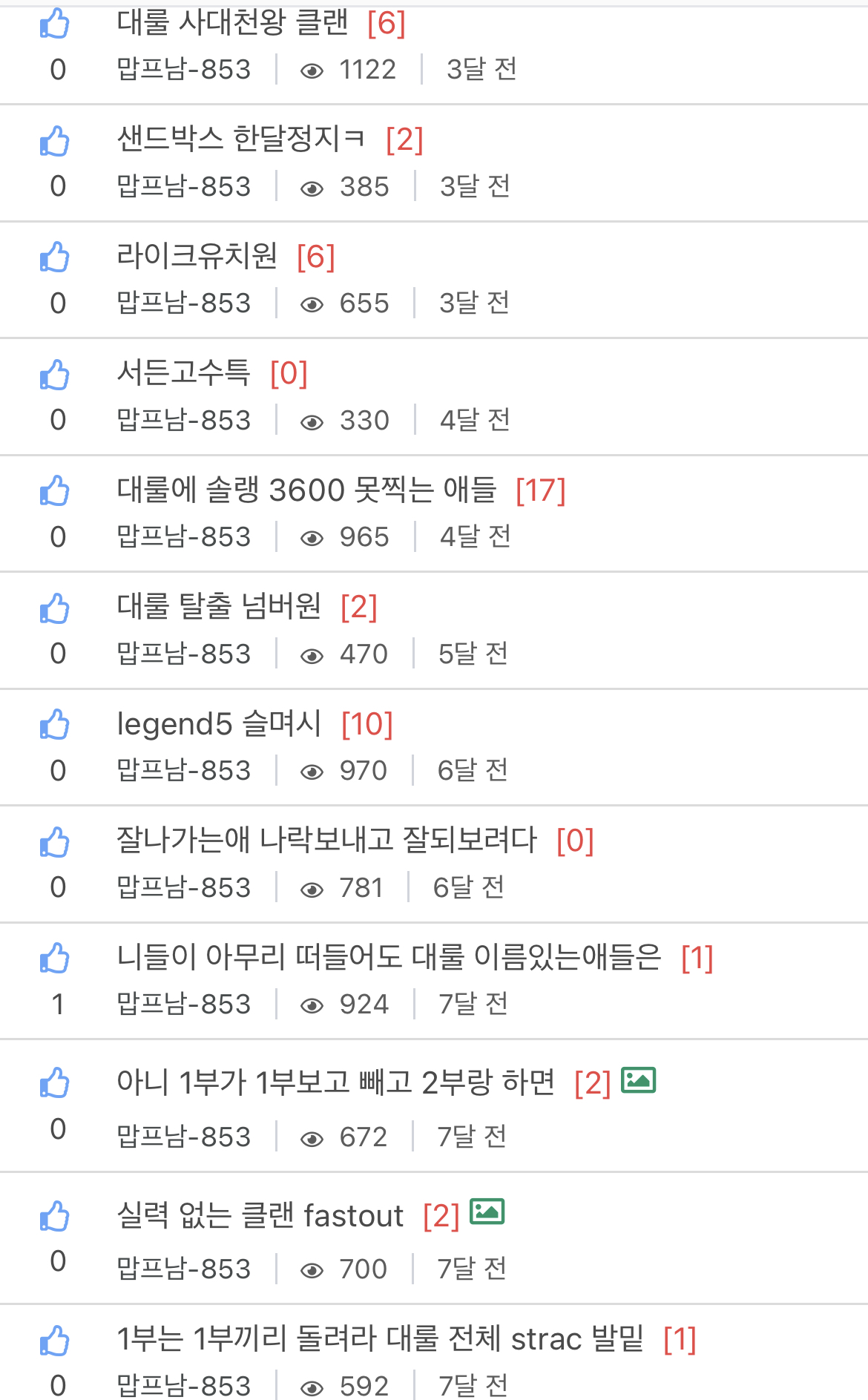Image resolution: width=868 pixels, height=1400 pixels.
Task: Open the post '샌드박스 한달정지ㅋ'
Action: [240, 139]
